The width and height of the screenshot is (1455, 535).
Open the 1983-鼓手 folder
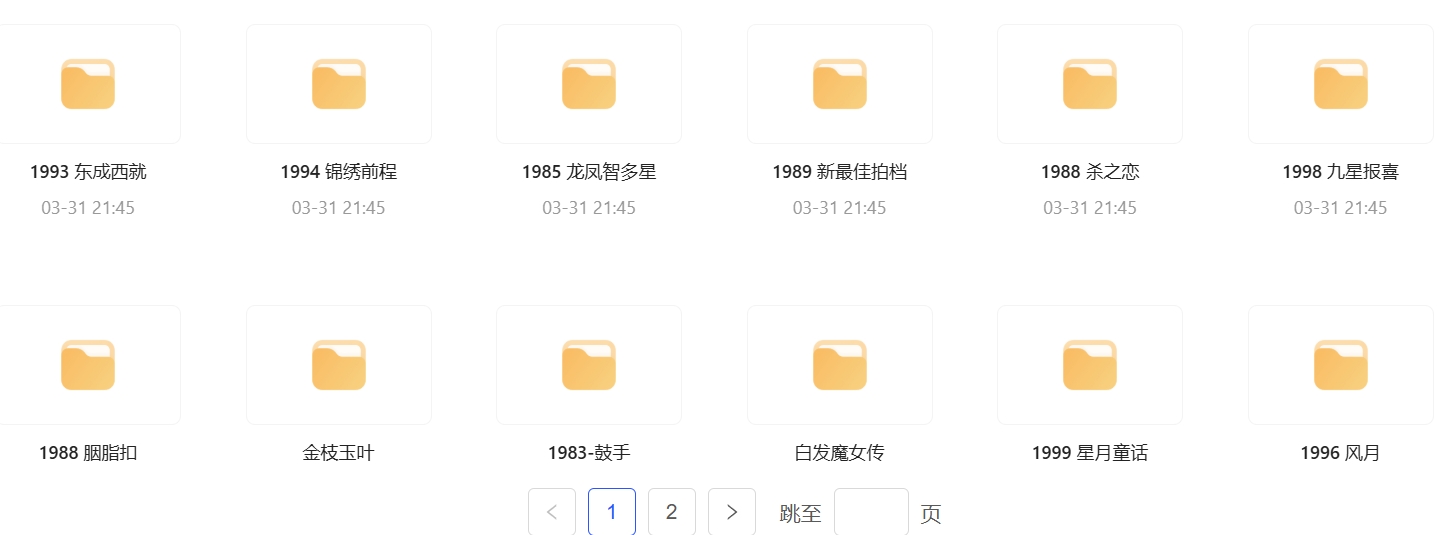point(589,365)
